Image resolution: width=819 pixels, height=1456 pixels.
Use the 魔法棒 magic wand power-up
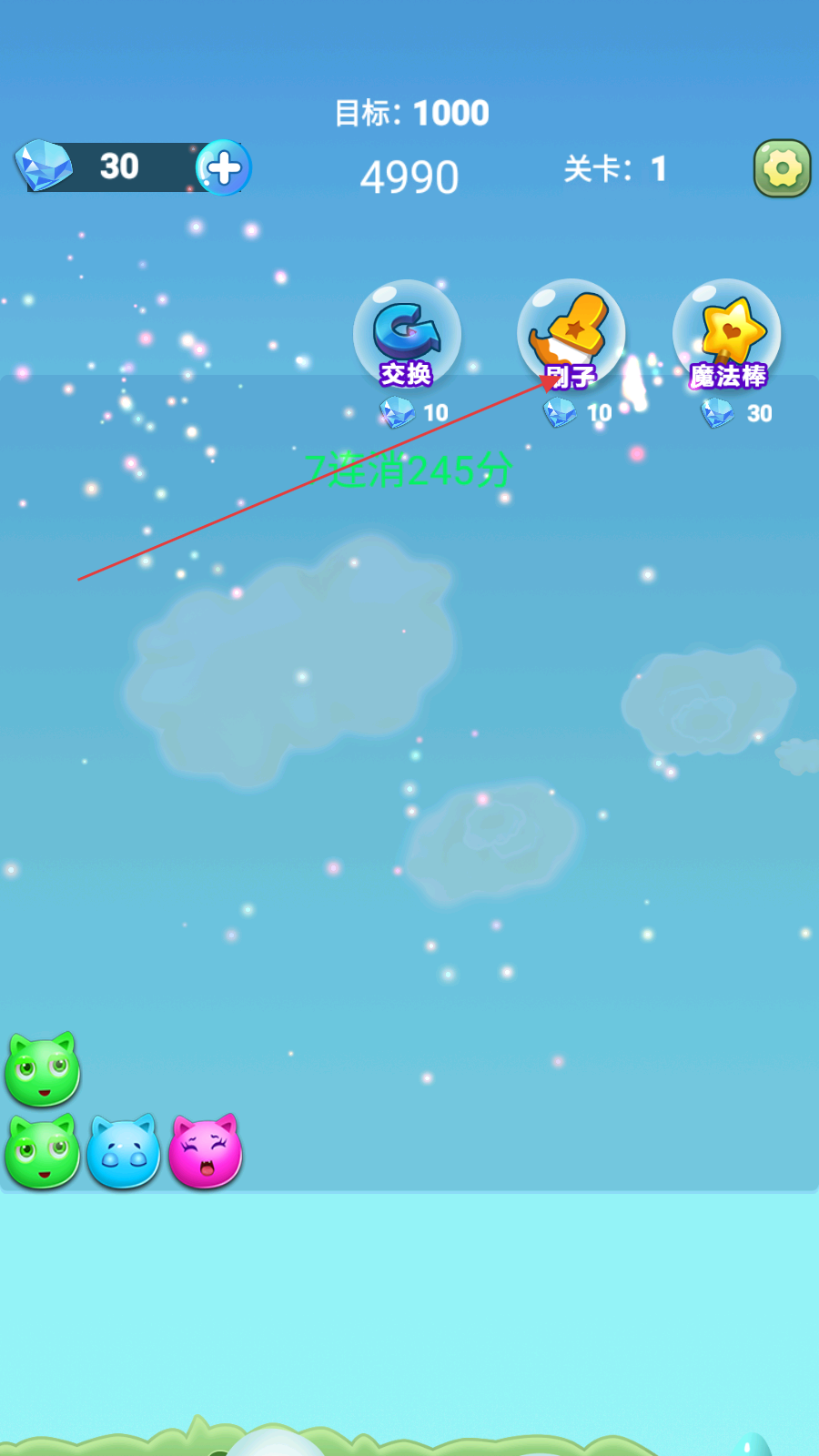(727, 334)
